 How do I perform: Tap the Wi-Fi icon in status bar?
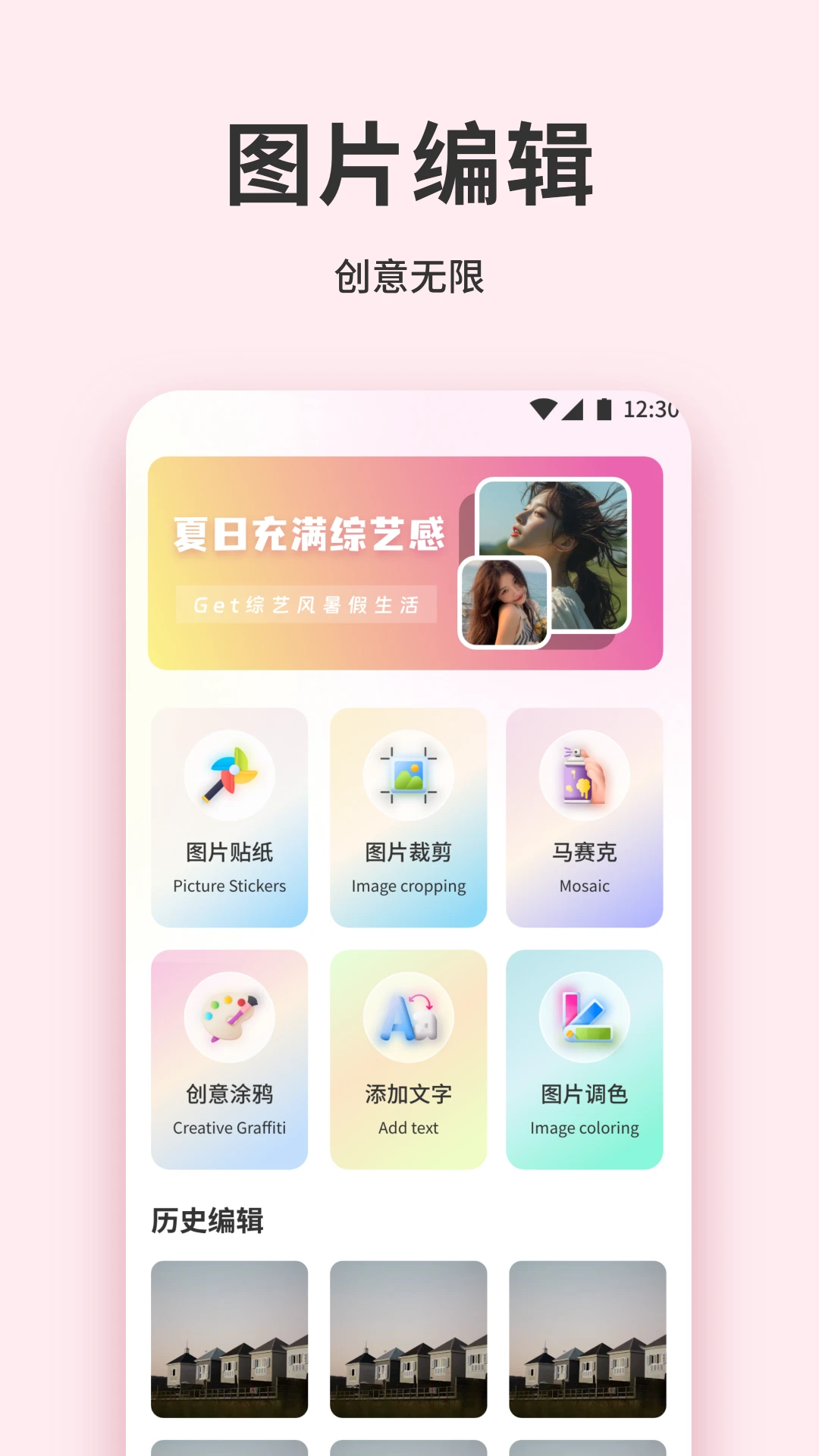pyautogui.click(x=543, y=409)
